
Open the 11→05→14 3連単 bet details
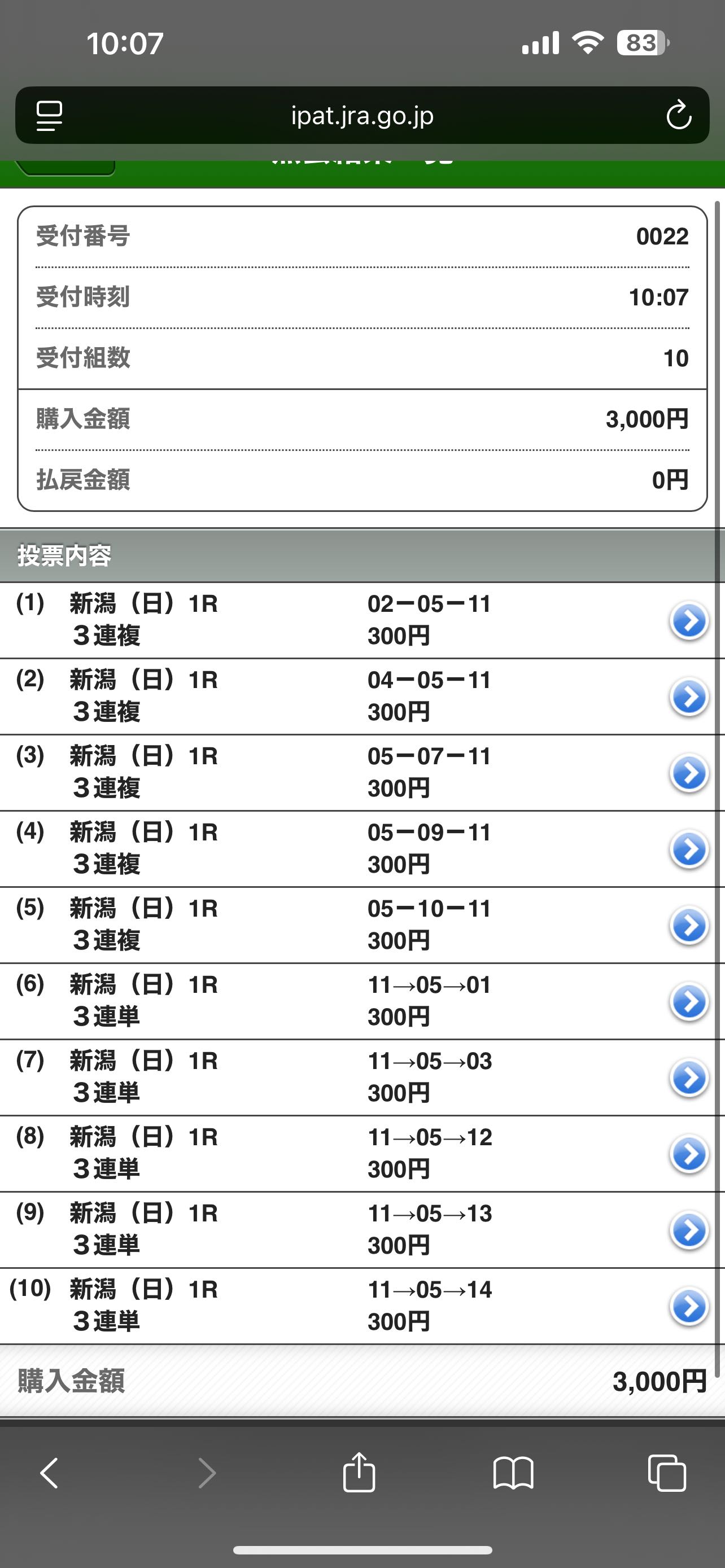pyautogui.click(x=688, y=1306)
